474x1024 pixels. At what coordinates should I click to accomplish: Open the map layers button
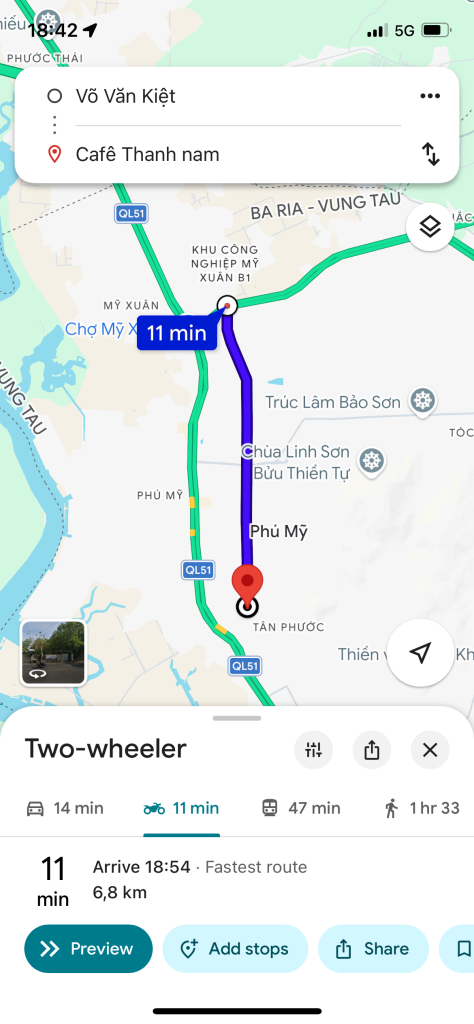(x=430, y=227)
